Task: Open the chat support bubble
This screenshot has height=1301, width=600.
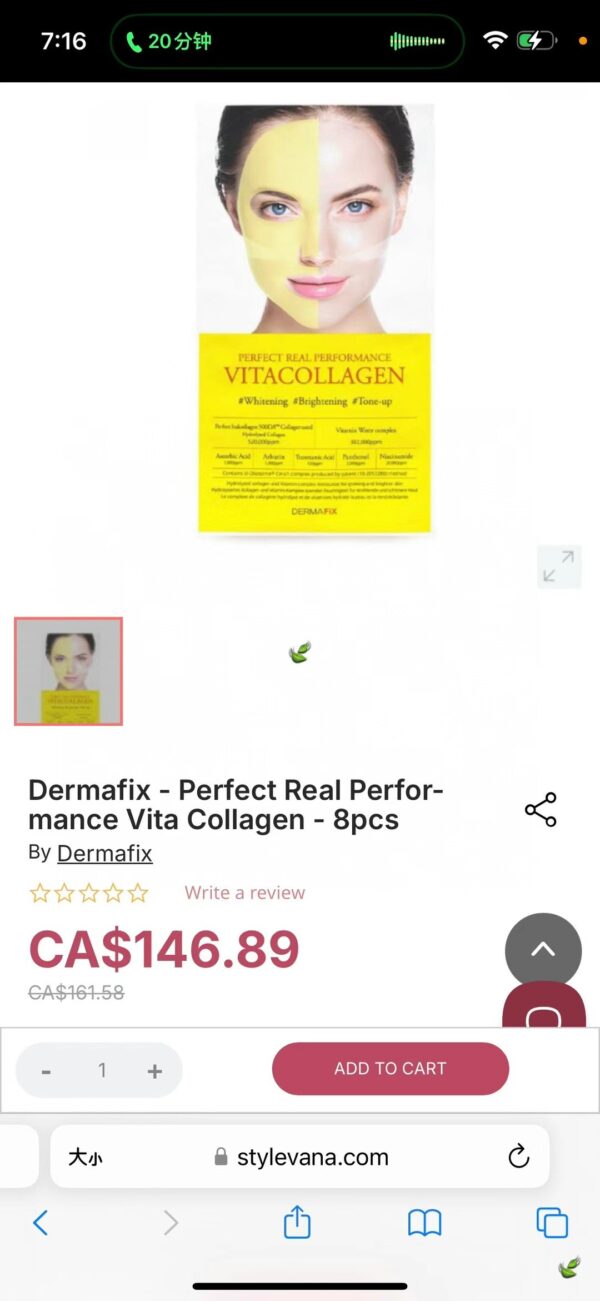Action: tap(544, 1012)
